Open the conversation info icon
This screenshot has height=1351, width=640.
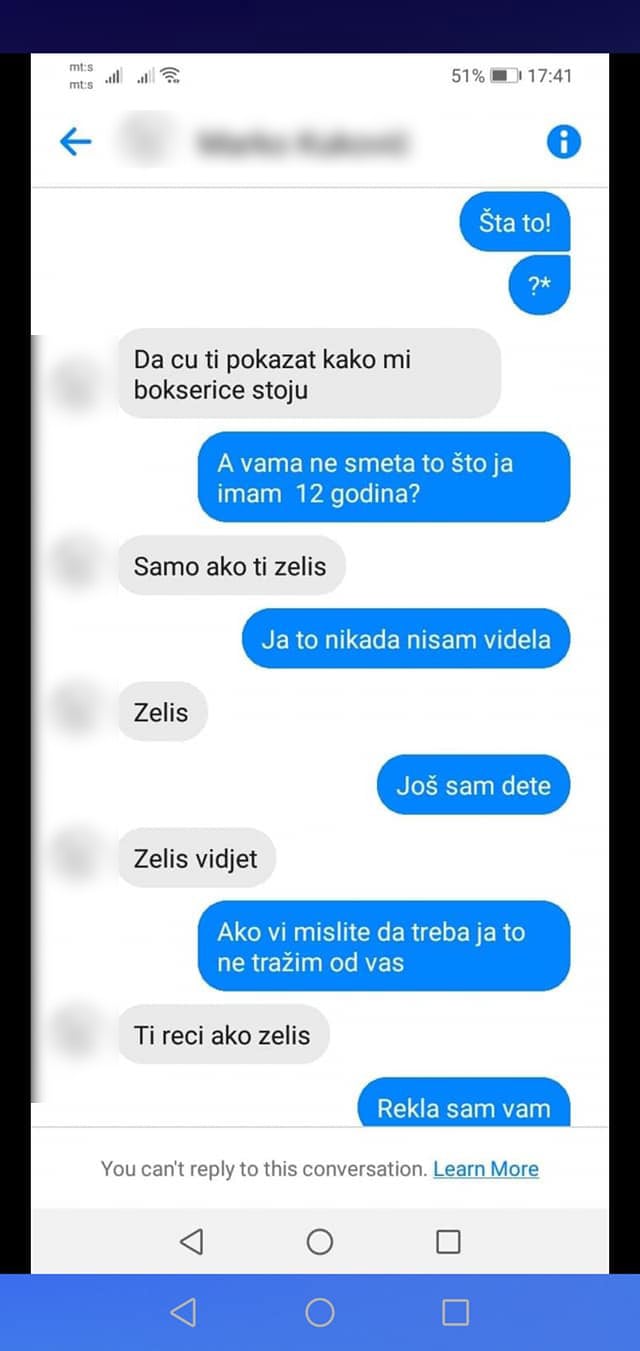pyautogui.click(x=564, y=143)
